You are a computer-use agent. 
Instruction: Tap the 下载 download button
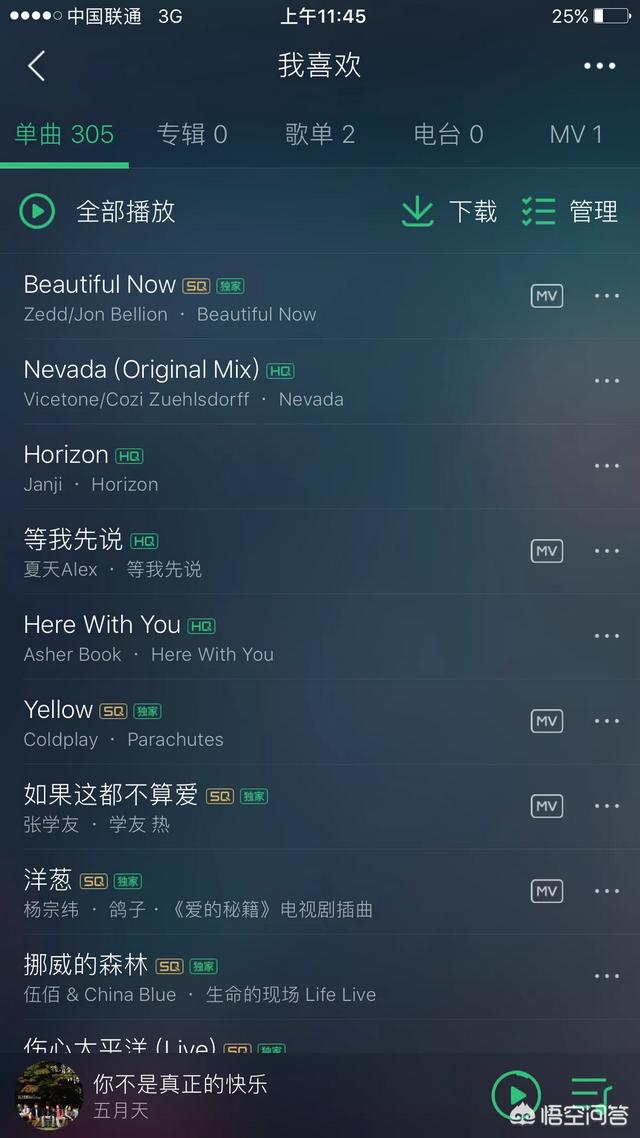click(449, 211)
